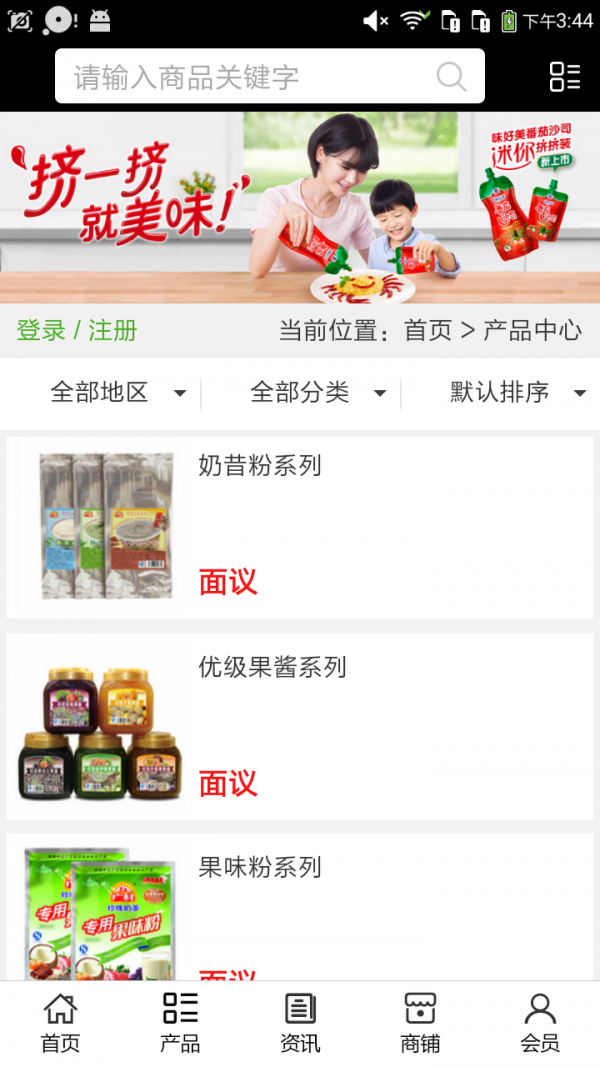Switch to the 商铺 shops tab
Viewport: 600px width, 1067px height.
420,1023
